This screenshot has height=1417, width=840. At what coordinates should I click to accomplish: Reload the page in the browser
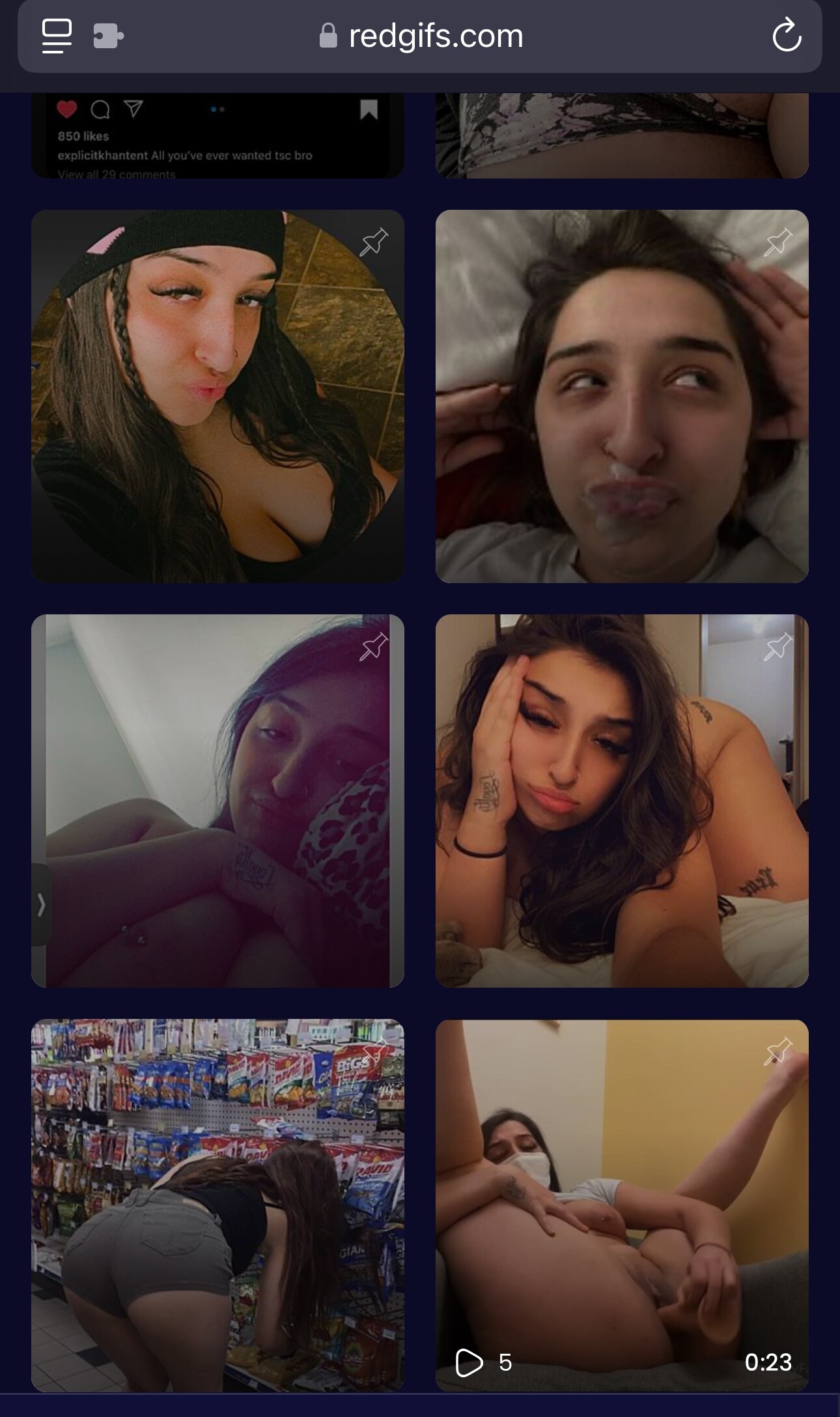point(786,35)
